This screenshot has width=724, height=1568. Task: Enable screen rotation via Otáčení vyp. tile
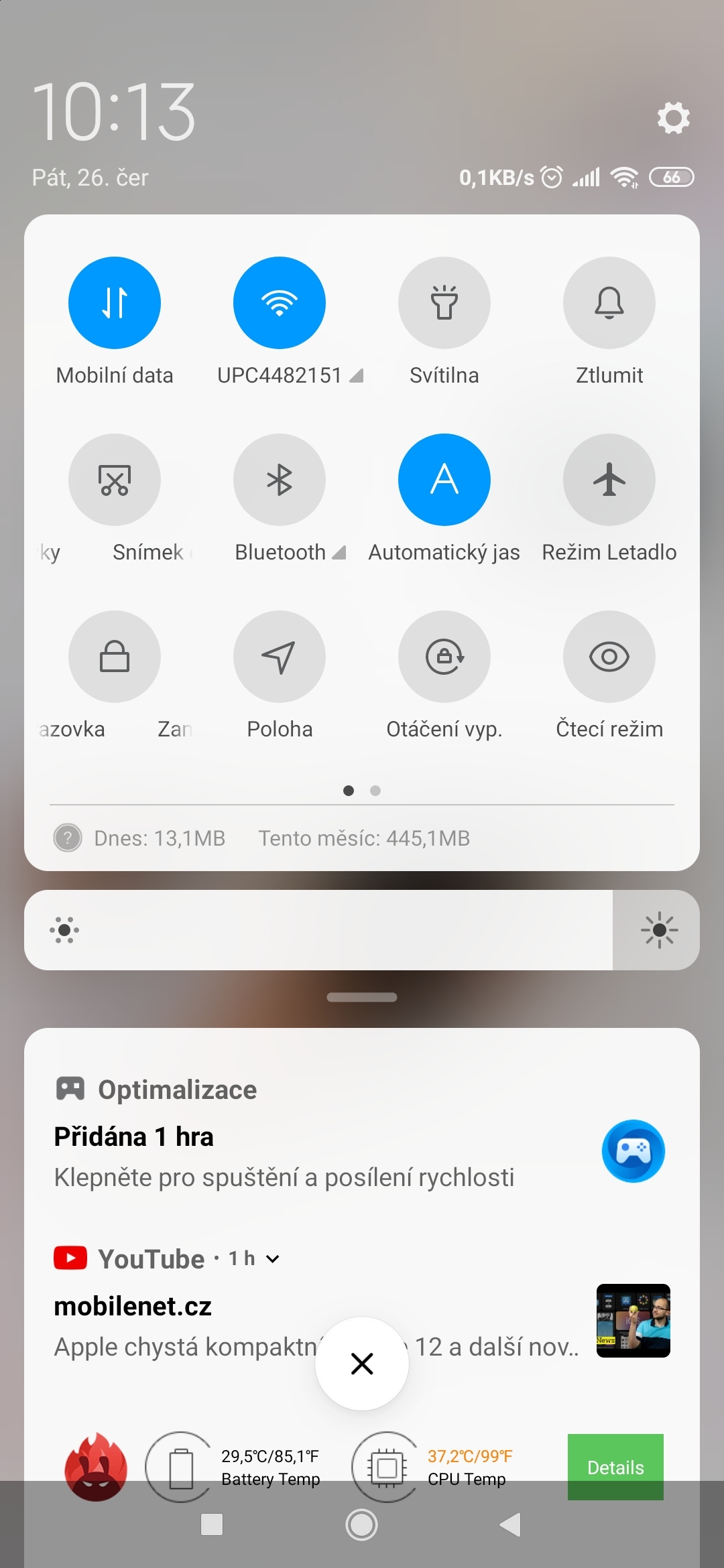tap(444, 657)
